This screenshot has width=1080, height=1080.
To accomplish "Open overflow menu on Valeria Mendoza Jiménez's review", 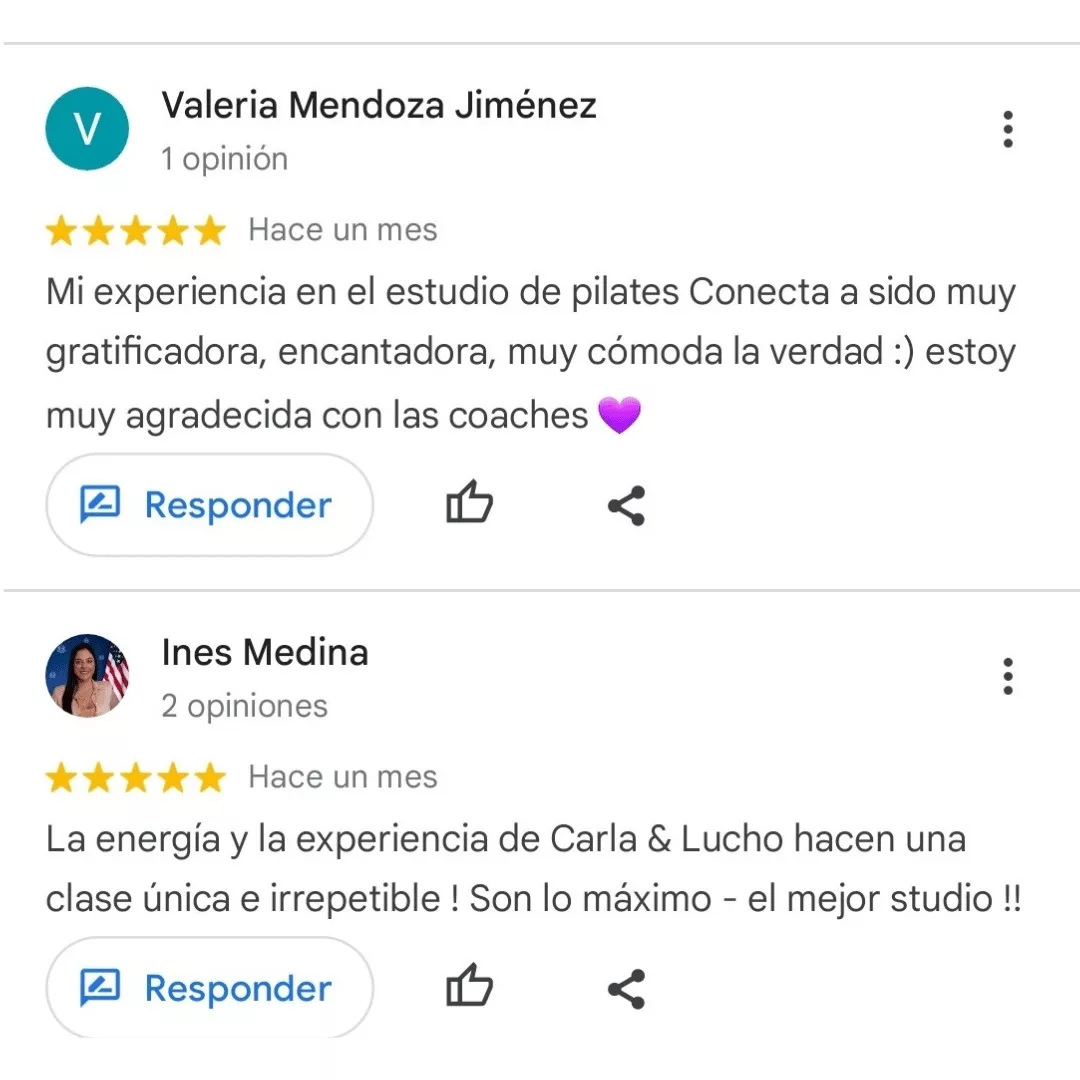I will (x=1007, y=130).
